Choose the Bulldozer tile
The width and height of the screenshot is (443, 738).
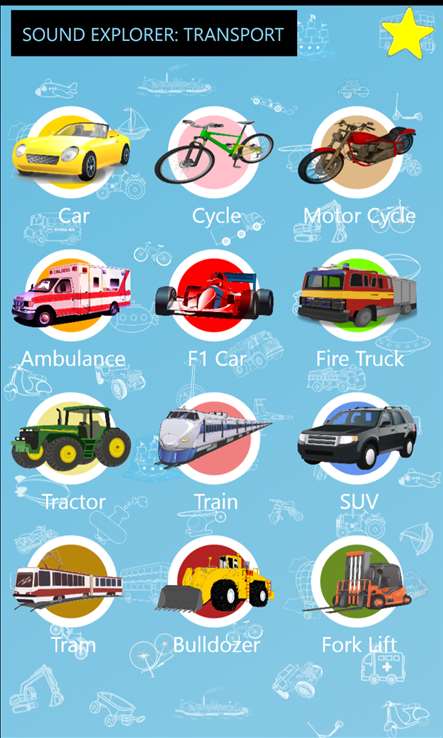coord(214,582)
